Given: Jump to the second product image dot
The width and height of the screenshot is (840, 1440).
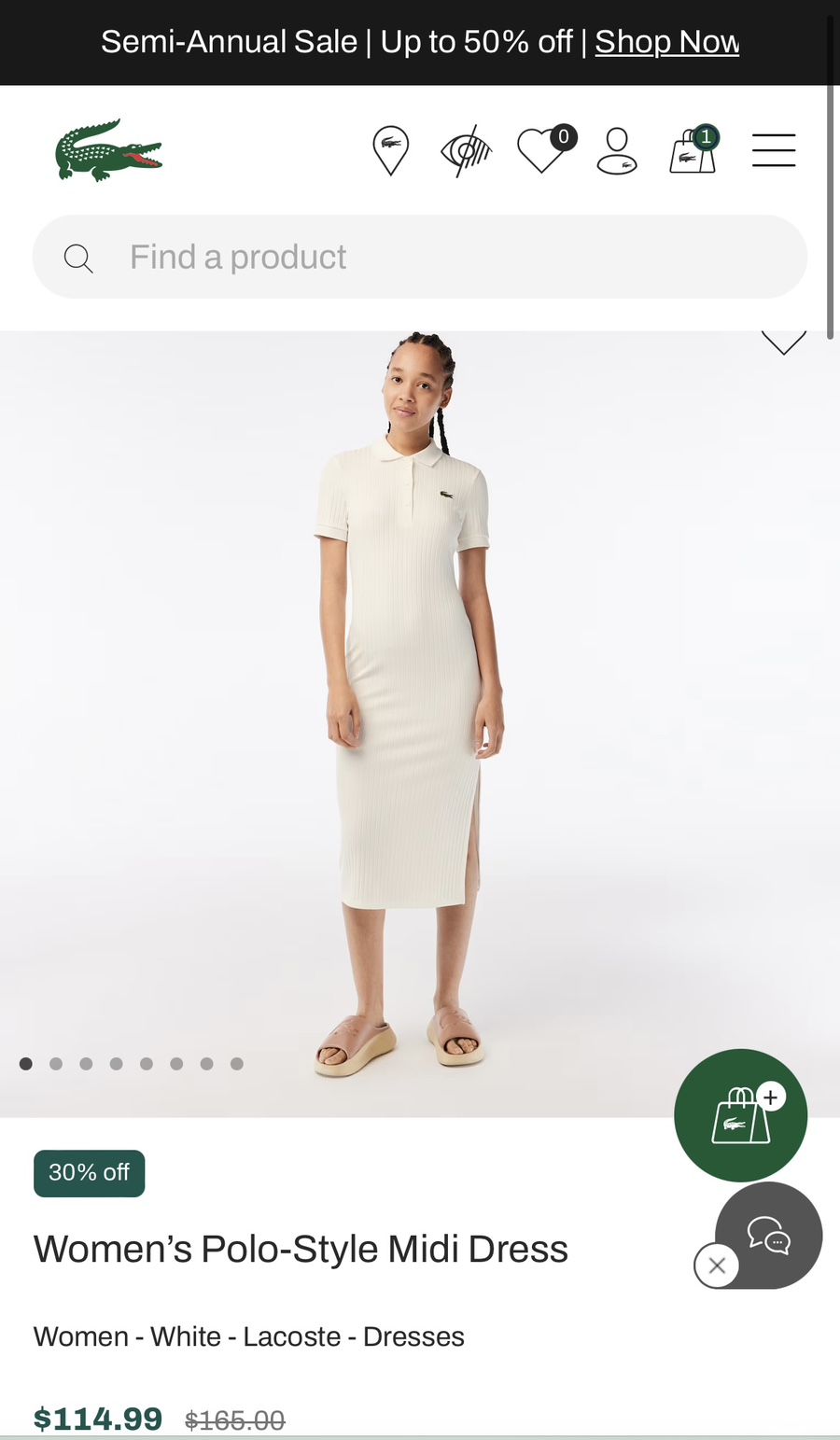Looking at the screenshot, I should (x=56, y=1064).
